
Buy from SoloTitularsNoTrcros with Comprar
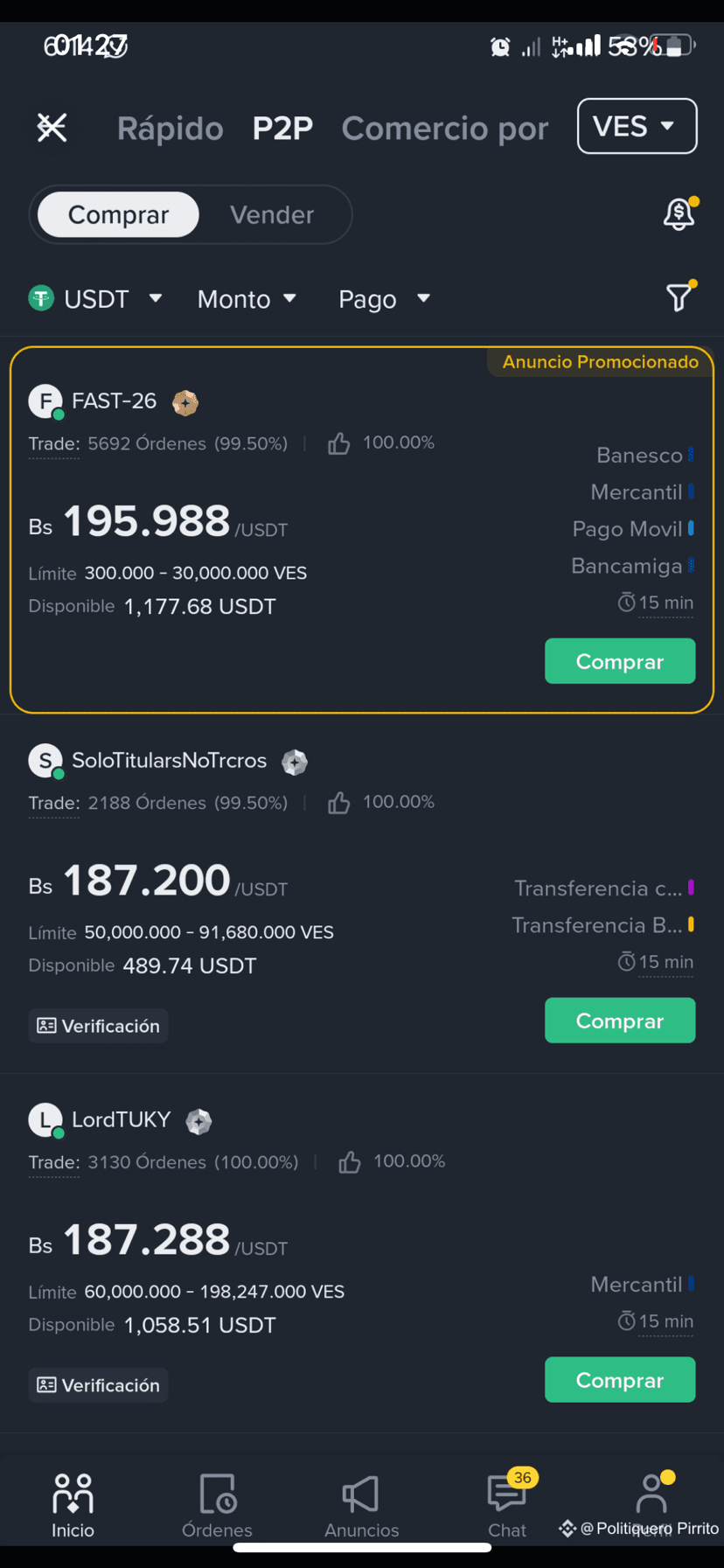[x=620, y=1021]
